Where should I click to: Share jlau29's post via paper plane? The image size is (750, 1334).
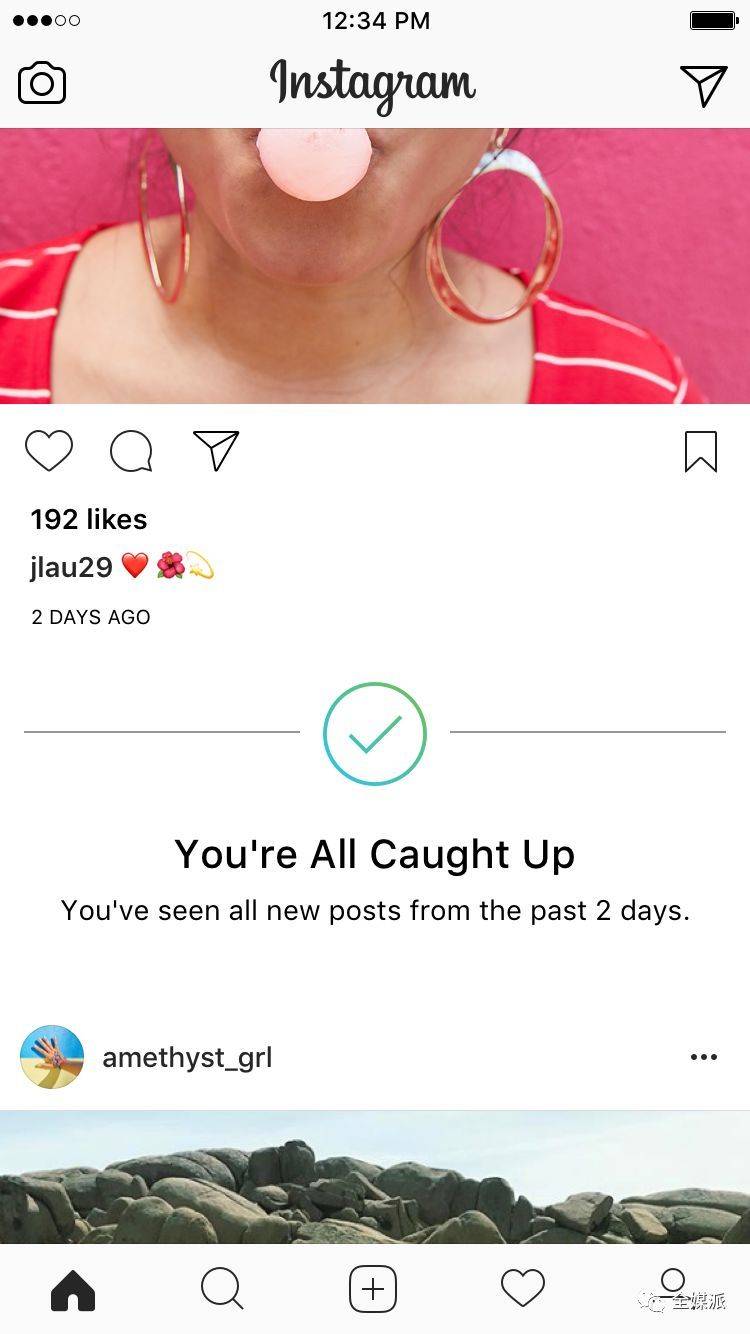(216, 451)
